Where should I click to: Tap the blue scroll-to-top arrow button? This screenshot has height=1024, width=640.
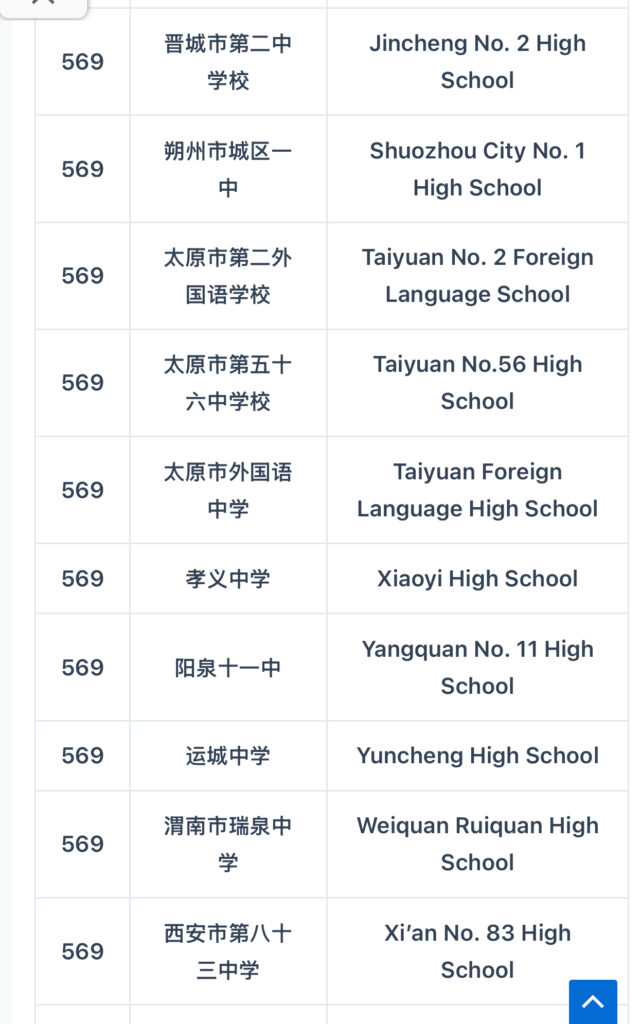coord(593,1001)
